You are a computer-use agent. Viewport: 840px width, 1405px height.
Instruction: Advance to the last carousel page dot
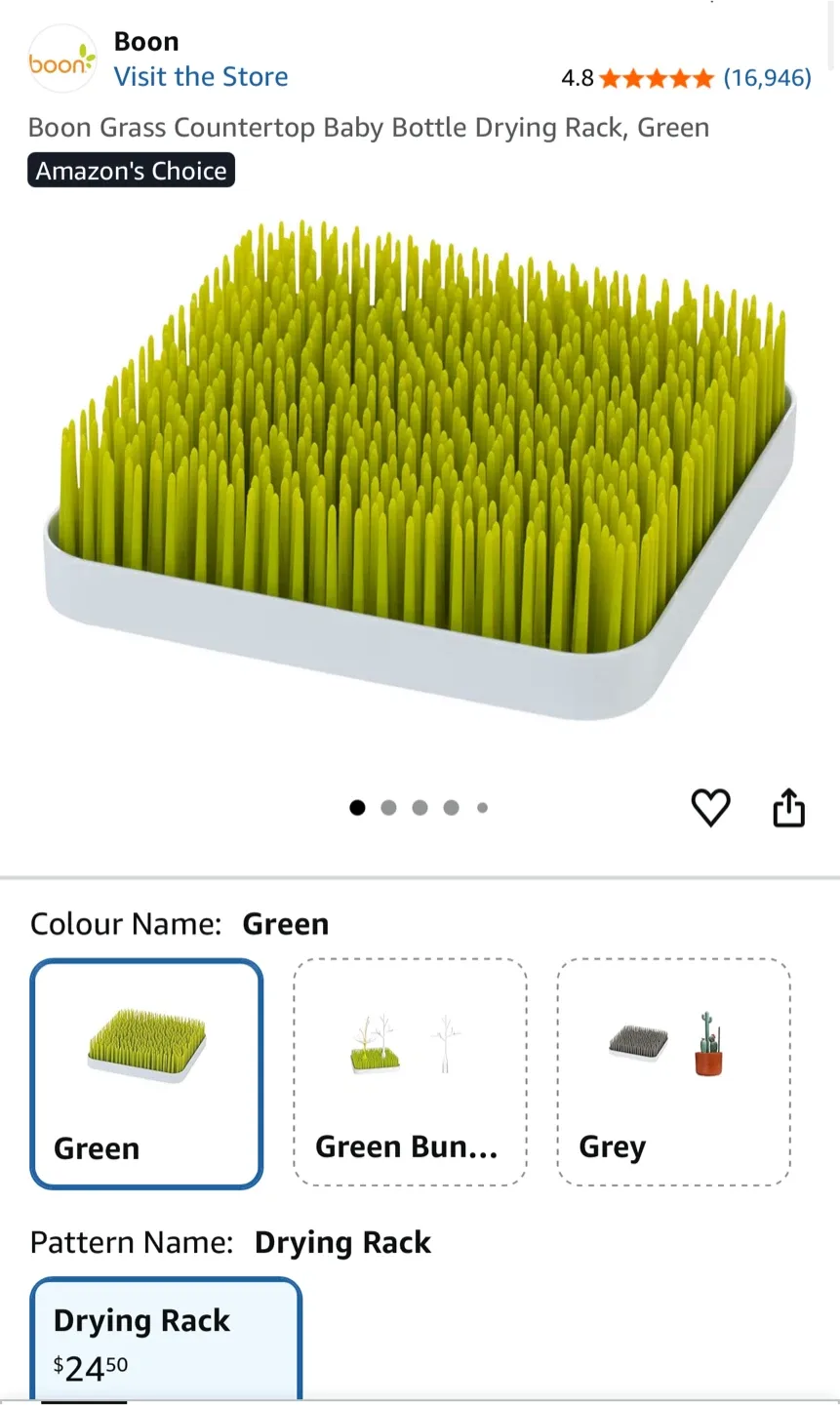pyautogui.click(x=482, y=807)
